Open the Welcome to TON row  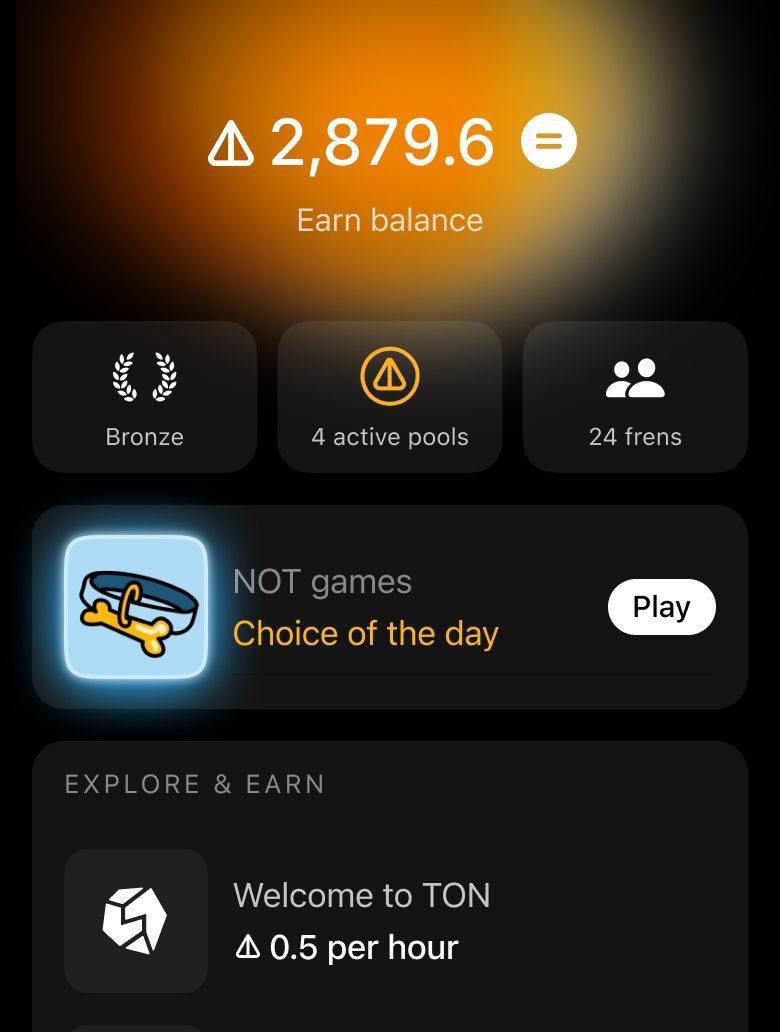point(390,920)
